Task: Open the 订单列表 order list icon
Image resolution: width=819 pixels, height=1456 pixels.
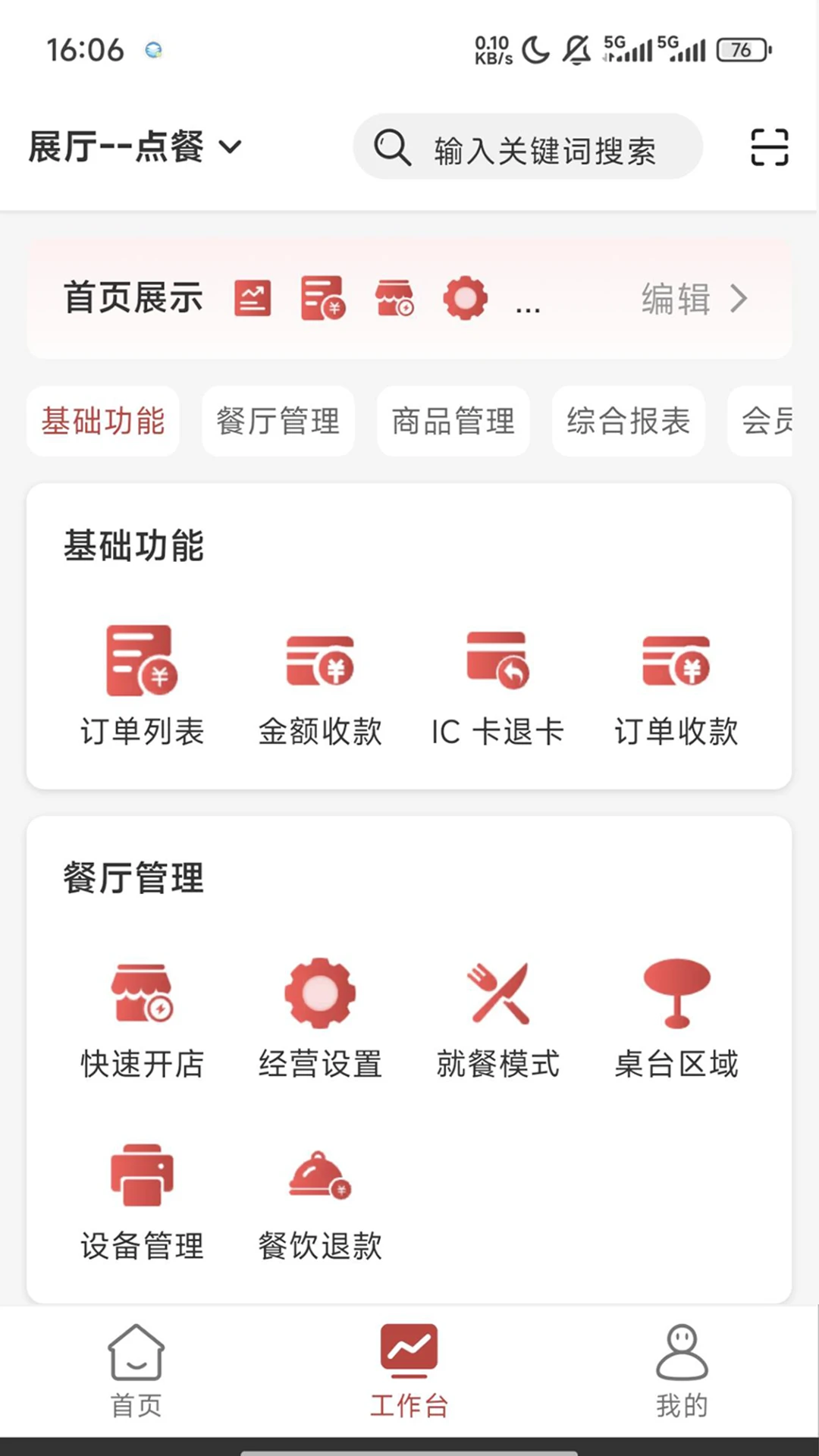Action: point(142,682)
